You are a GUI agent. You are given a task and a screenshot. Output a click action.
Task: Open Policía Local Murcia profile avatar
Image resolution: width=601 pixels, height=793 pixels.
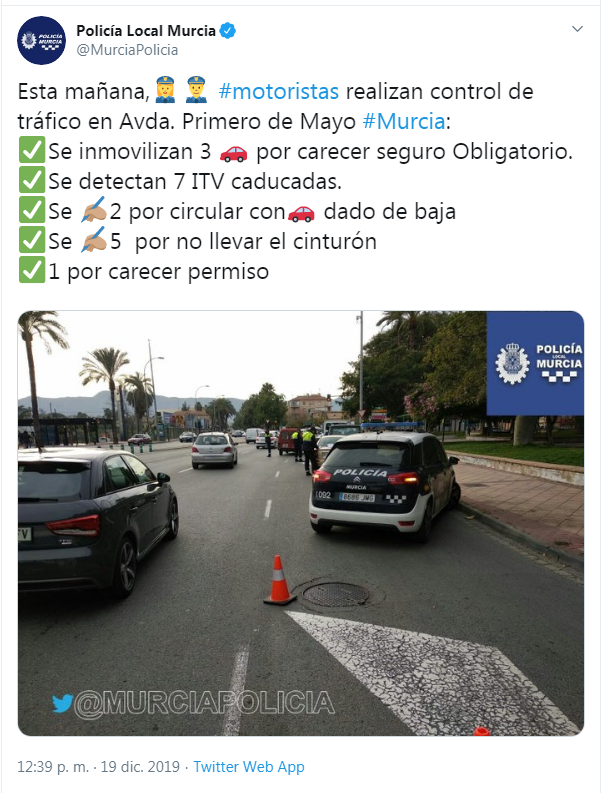click(x=42, y=40)
